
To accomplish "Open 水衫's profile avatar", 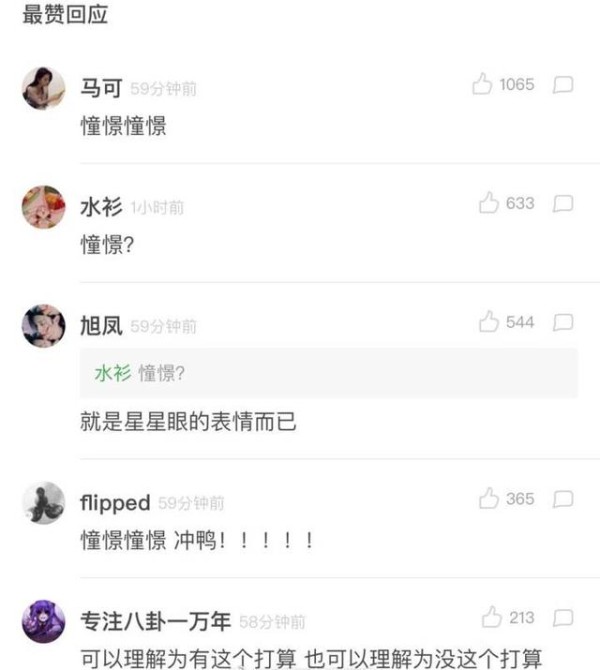I will (43, 208).
